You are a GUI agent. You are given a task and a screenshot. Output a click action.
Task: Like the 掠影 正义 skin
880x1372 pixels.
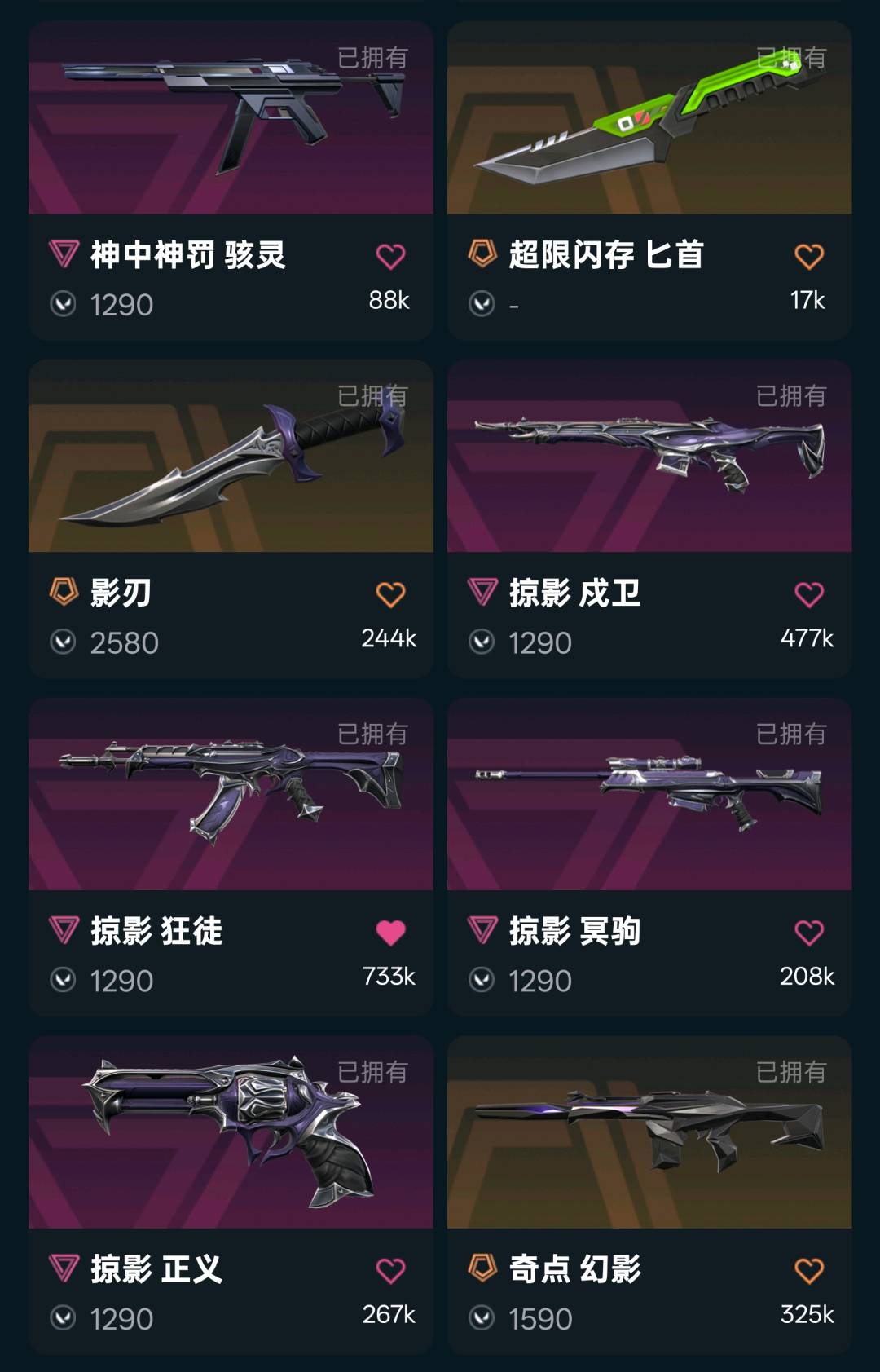click(x=390, y=1270)
